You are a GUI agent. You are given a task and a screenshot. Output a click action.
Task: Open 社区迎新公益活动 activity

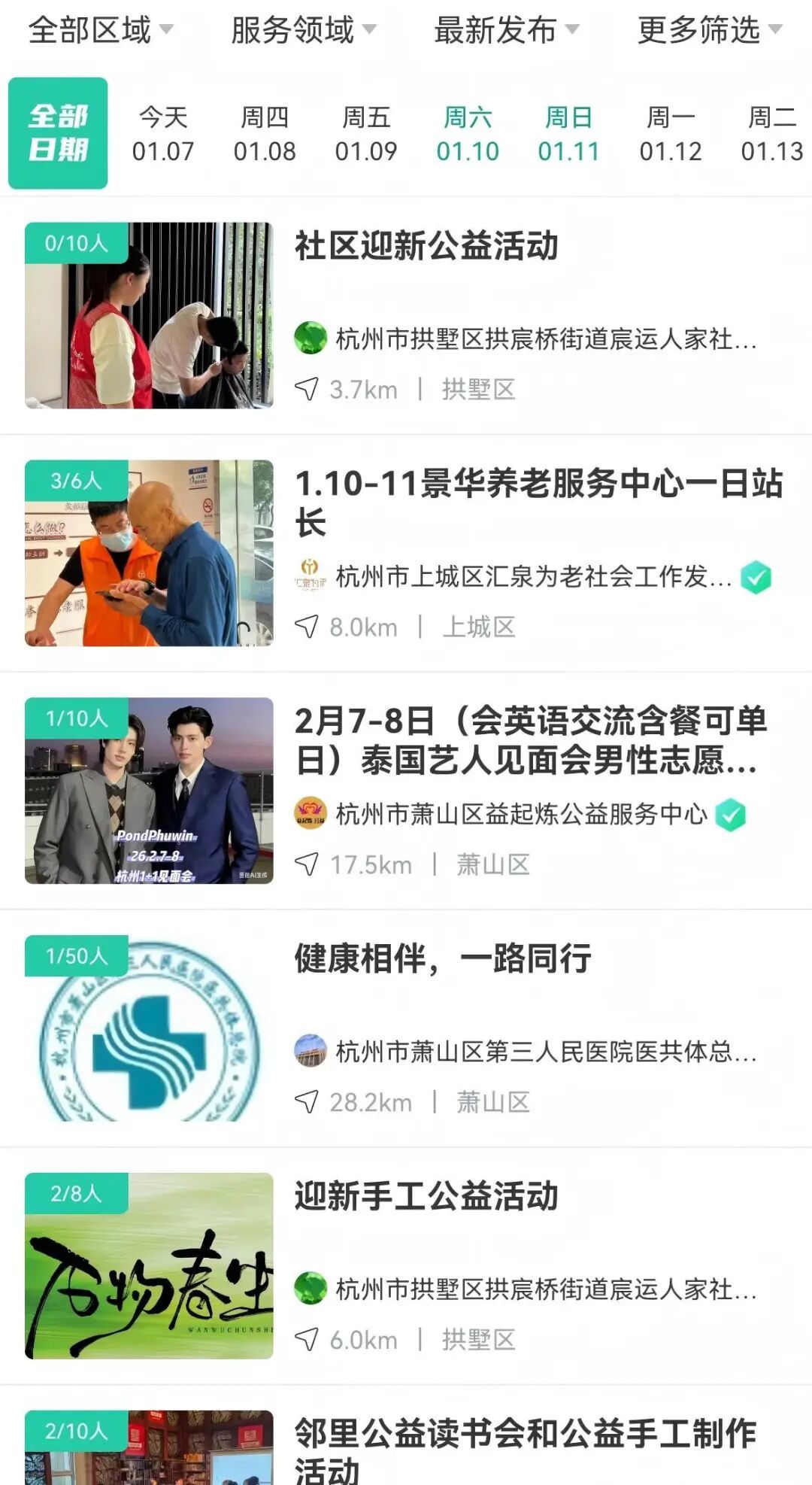426,247
